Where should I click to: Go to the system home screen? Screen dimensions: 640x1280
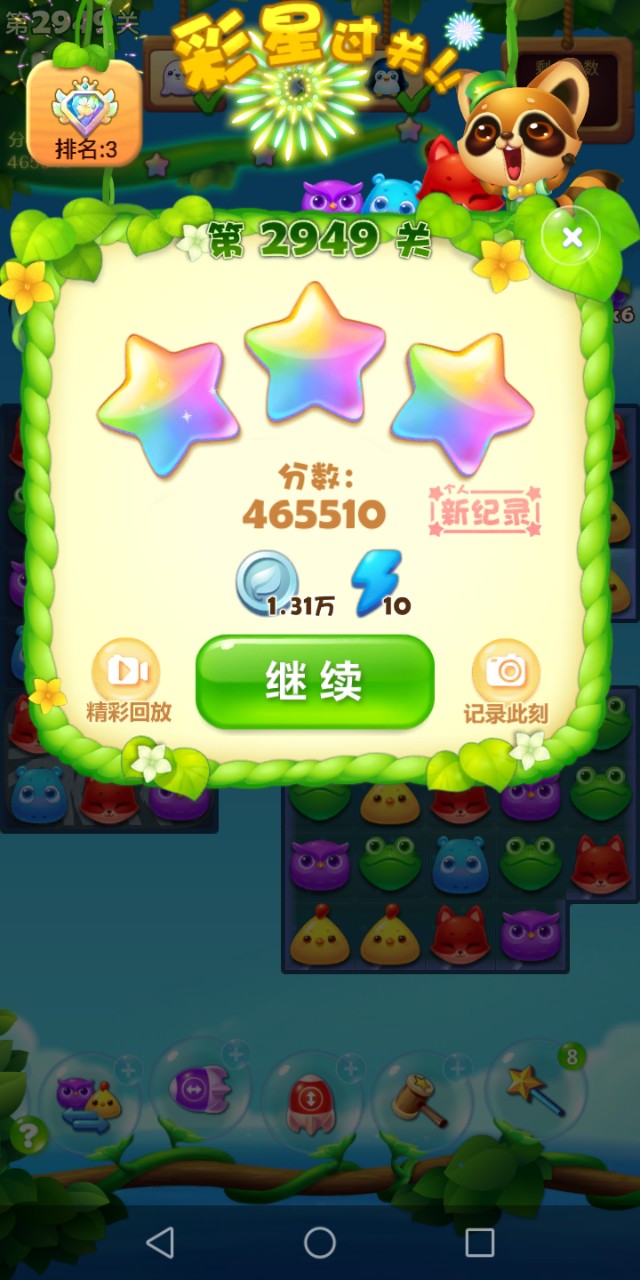pyautogui.click(x=320, y=1242)
